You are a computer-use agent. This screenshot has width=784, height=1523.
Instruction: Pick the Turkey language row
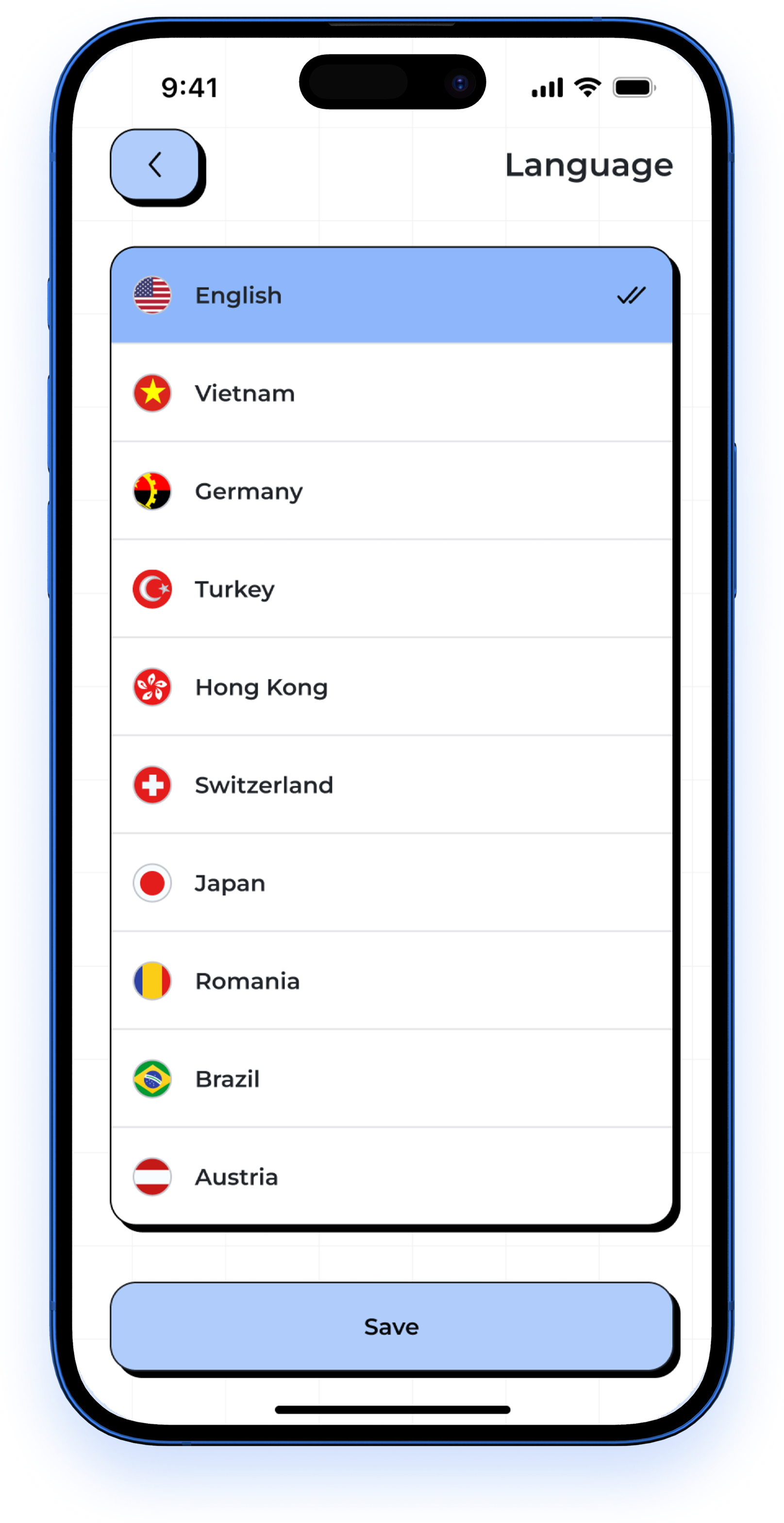(x=391, y=589)
